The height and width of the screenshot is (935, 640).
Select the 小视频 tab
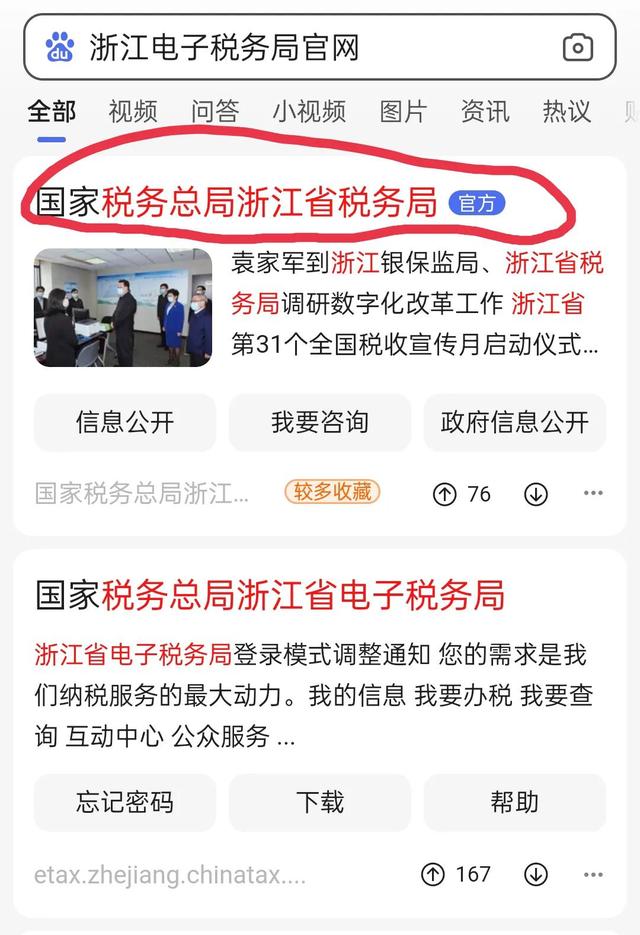[x=309, y=111]
